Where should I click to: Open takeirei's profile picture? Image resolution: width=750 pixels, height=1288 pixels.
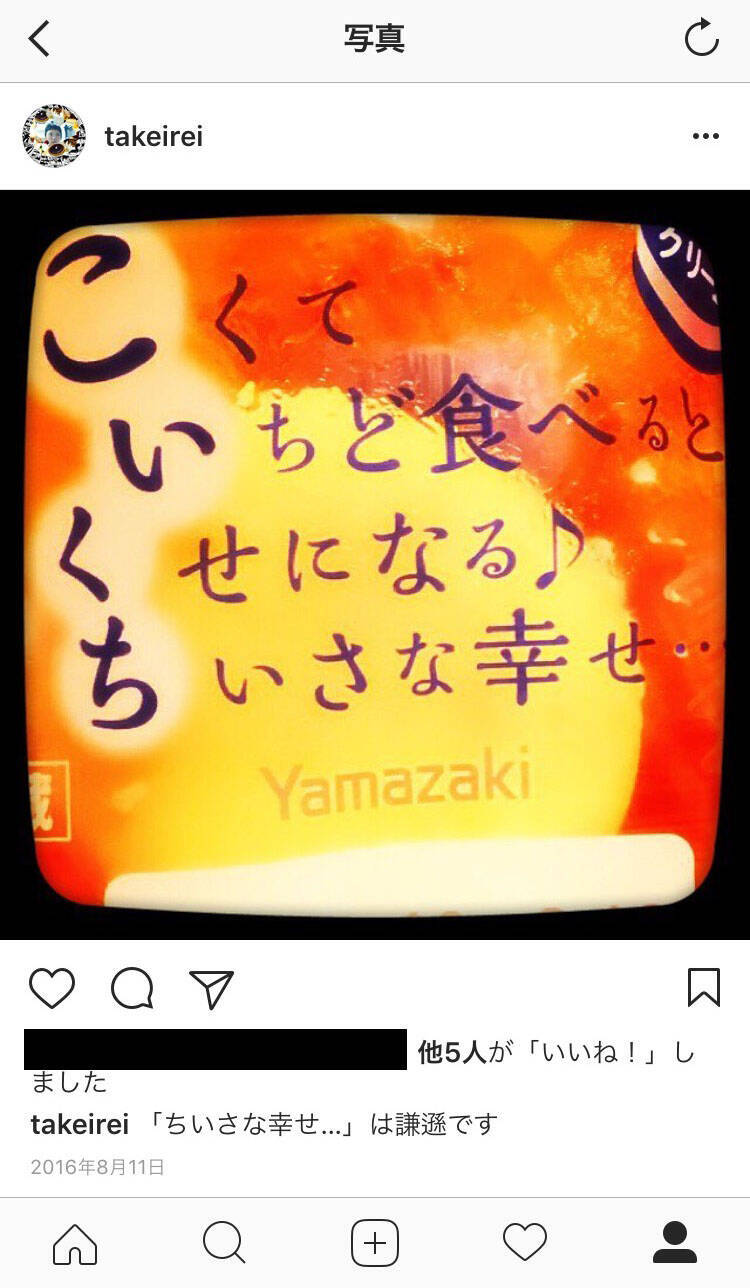54,136
